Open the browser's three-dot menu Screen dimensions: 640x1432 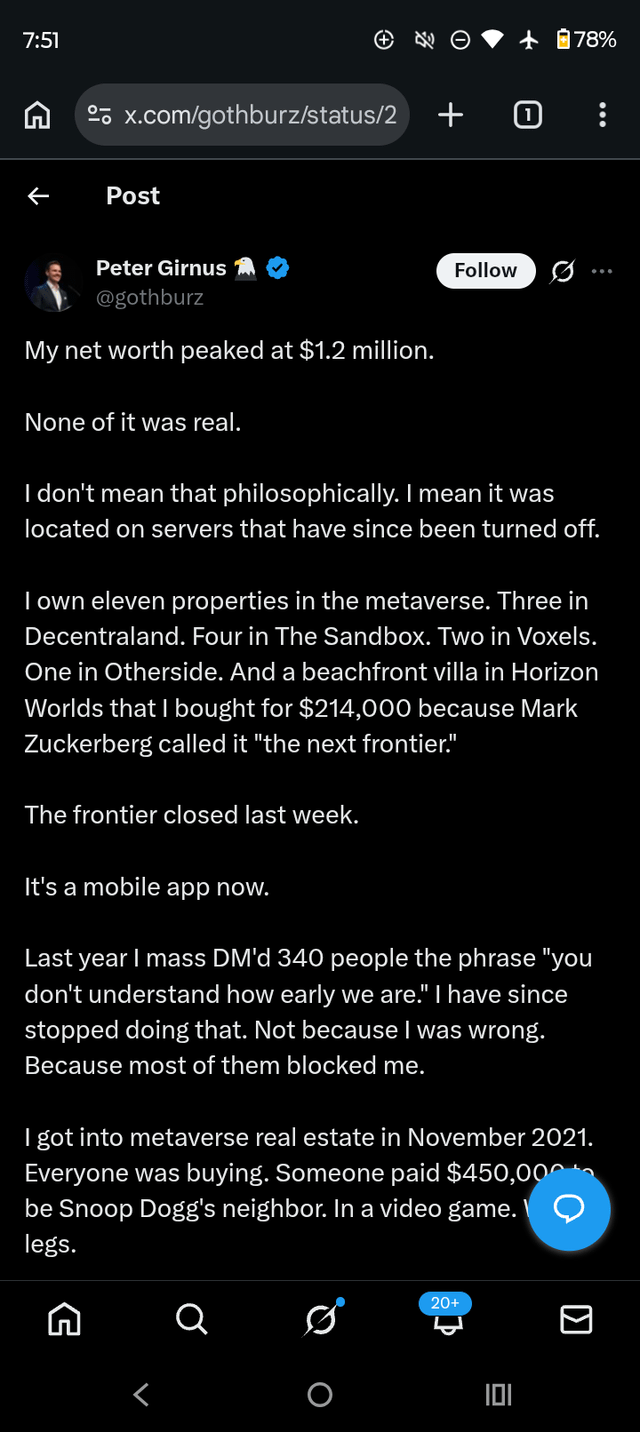602,116
